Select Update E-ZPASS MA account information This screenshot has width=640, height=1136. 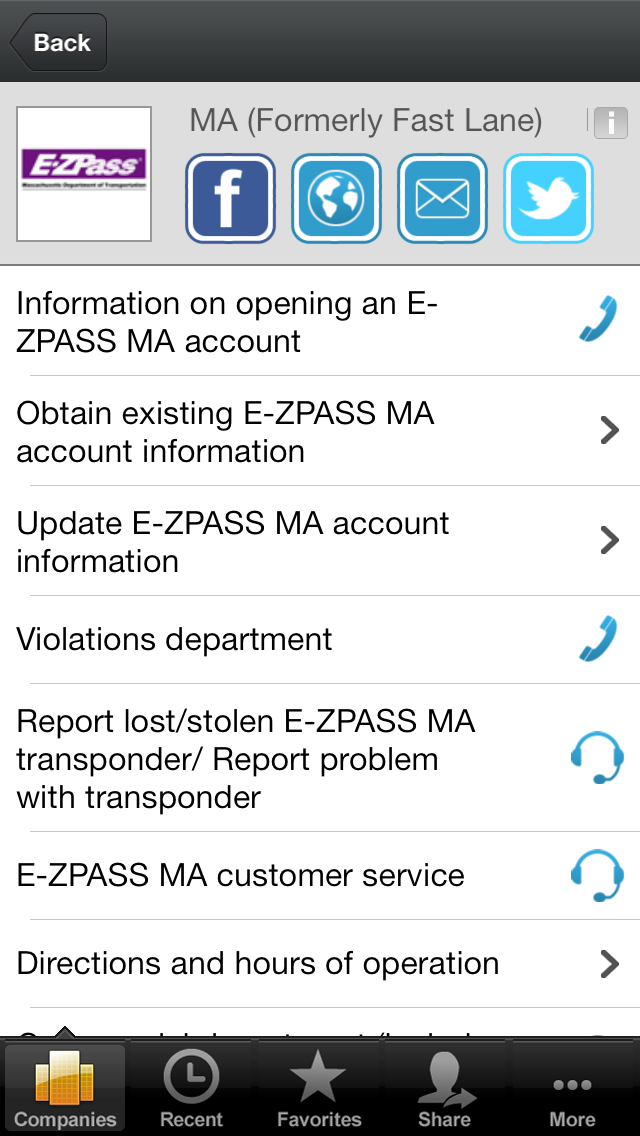(320, 542)
